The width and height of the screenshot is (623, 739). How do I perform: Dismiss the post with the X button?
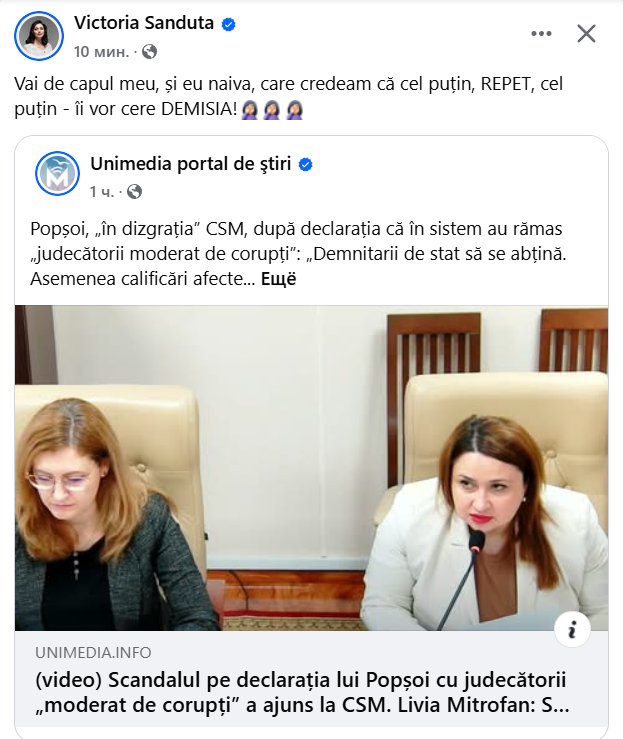587,33
